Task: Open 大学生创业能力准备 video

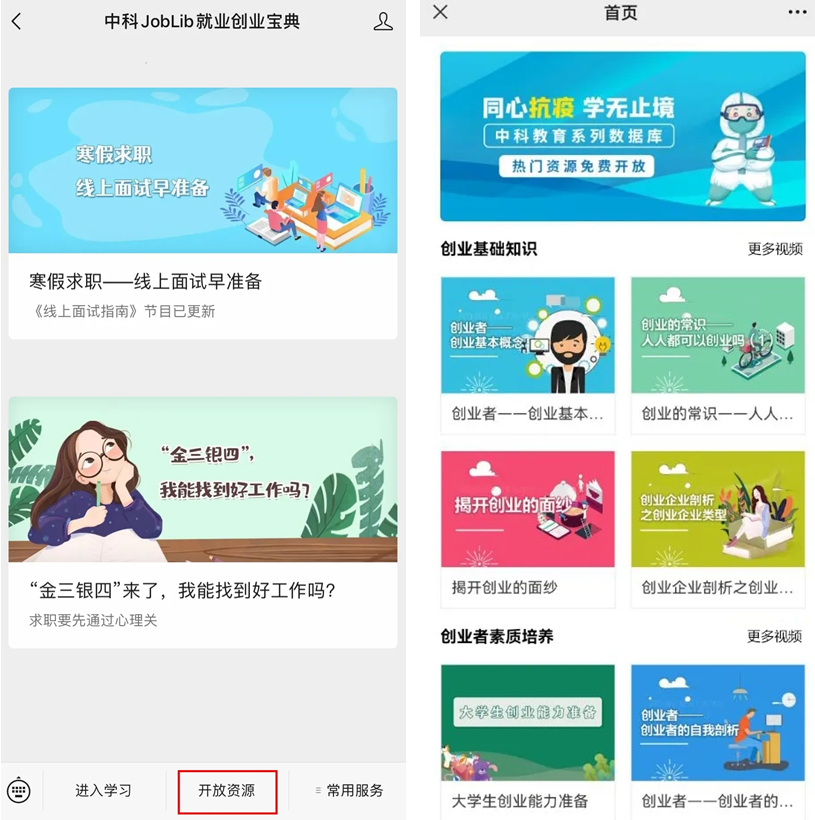Action: click(x=527, y=740)
